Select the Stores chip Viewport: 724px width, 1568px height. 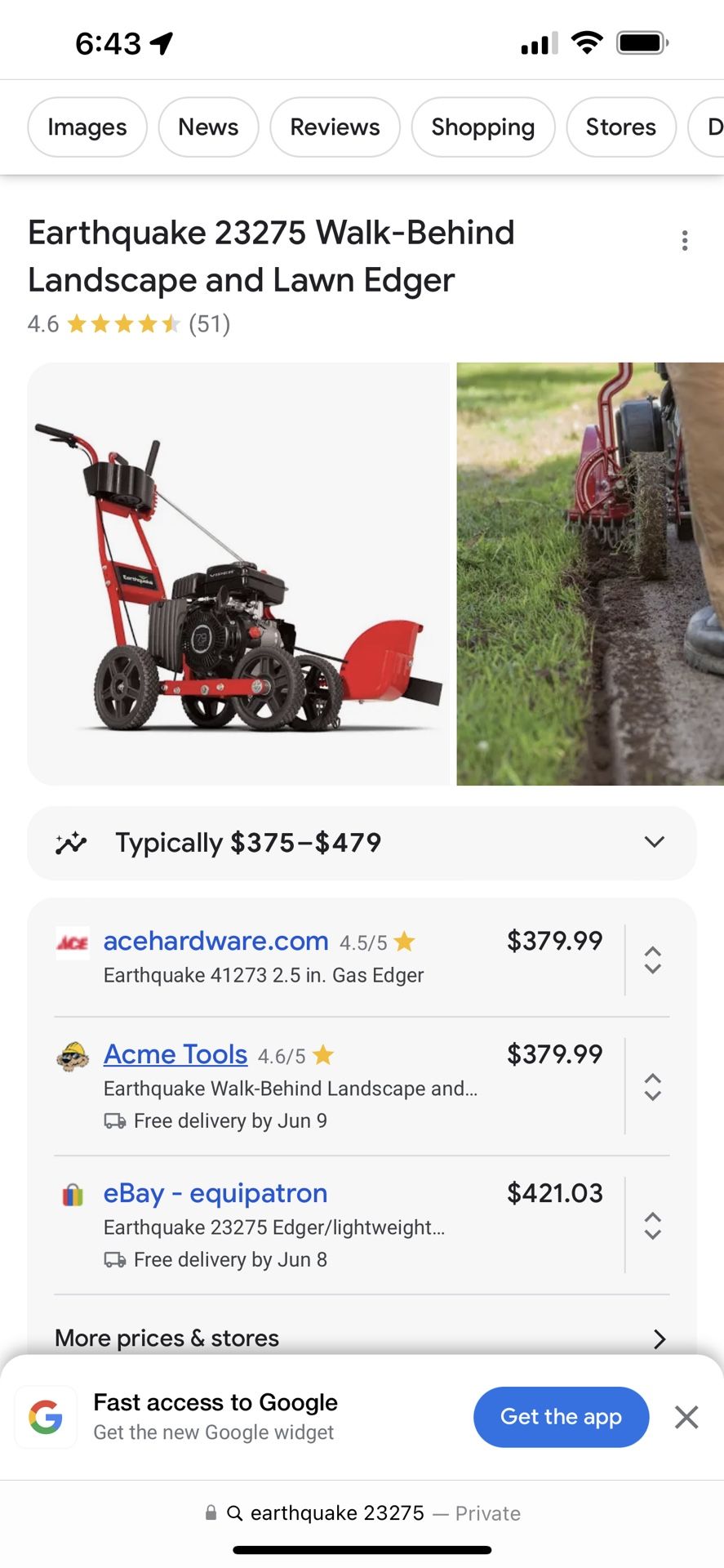620,127
